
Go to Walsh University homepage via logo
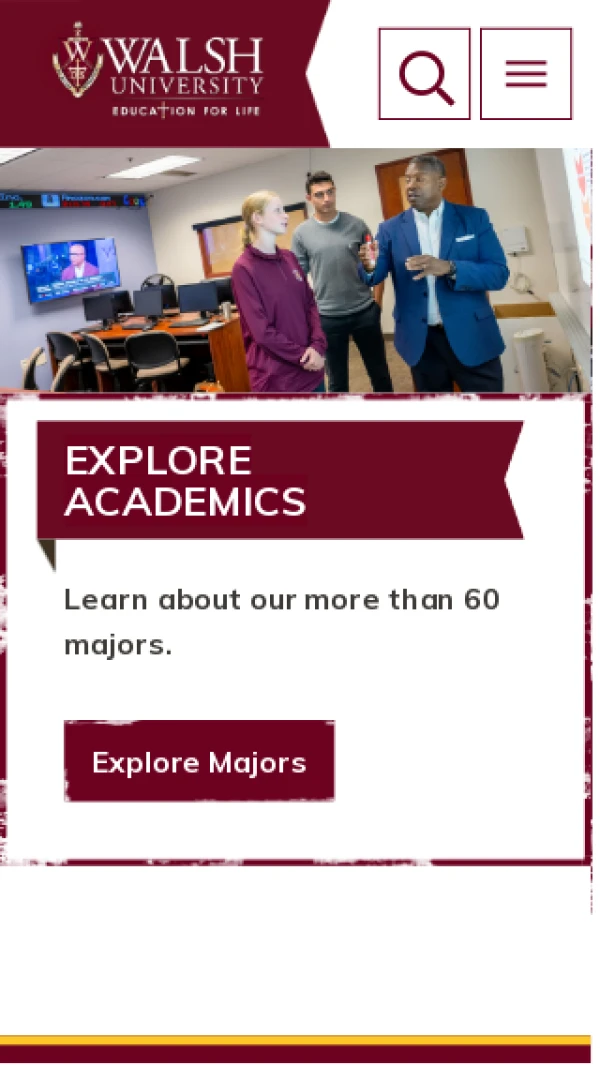pyautogui.click(x=158, y=68)
